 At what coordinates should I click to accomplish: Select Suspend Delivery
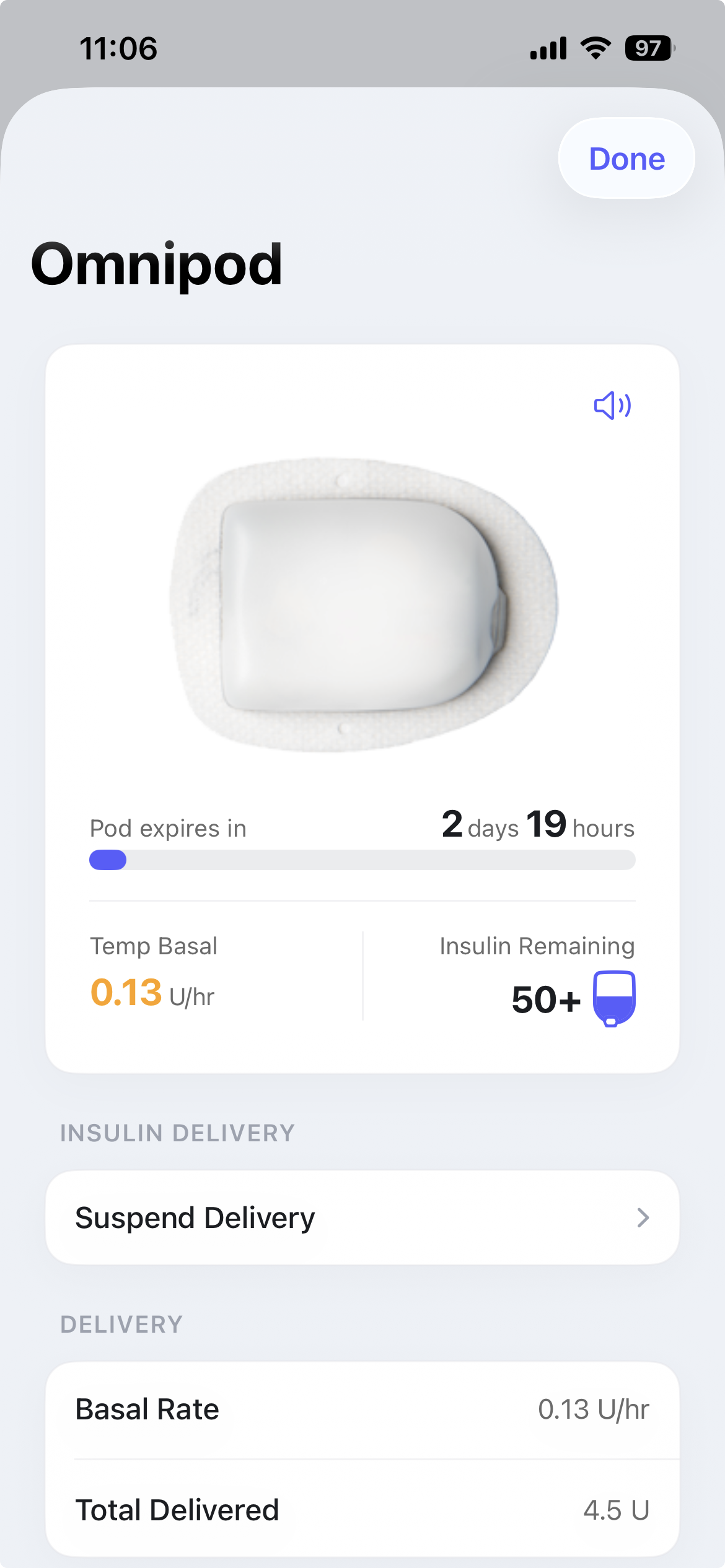pyautogui.click(x=194, y=1217)
